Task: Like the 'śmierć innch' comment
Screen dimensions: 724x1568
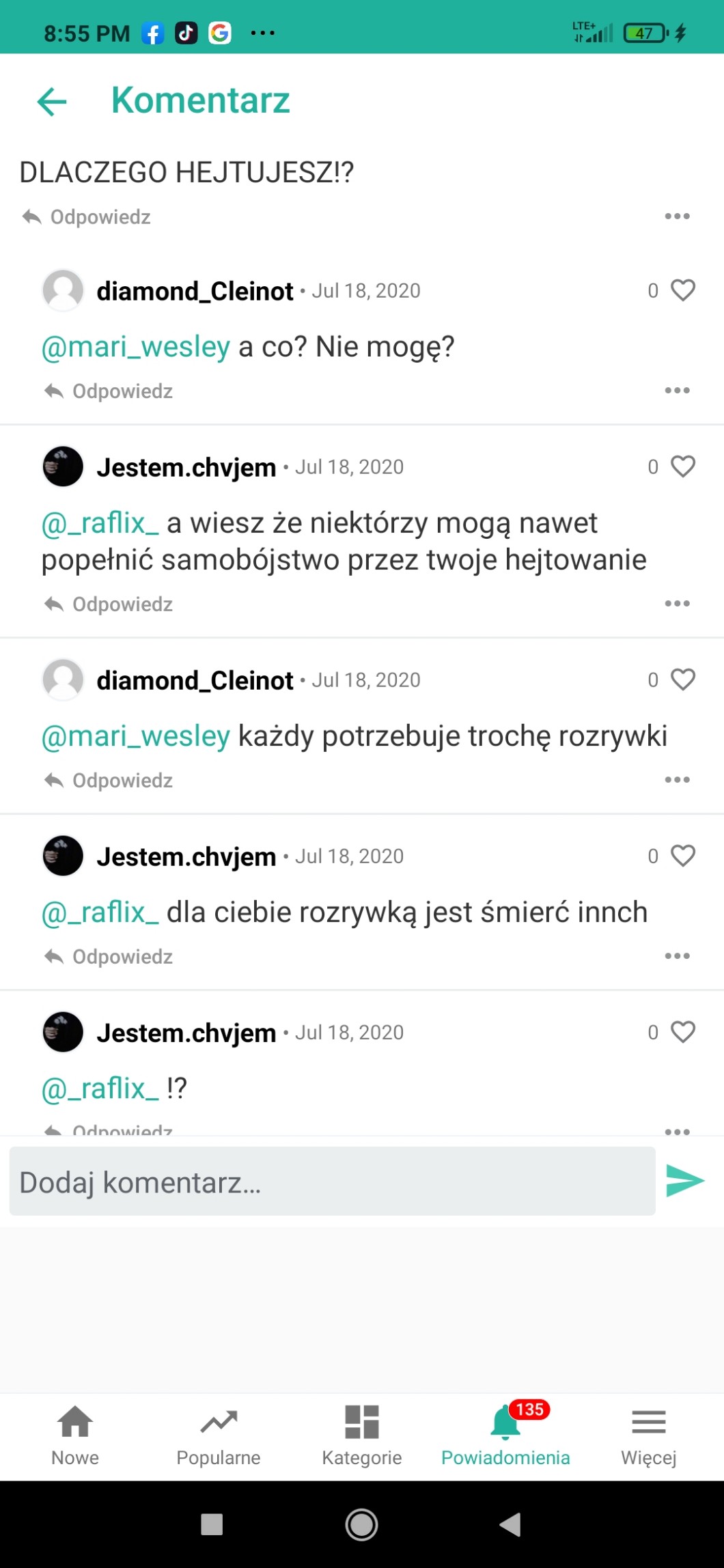Action: coord(682,856)
